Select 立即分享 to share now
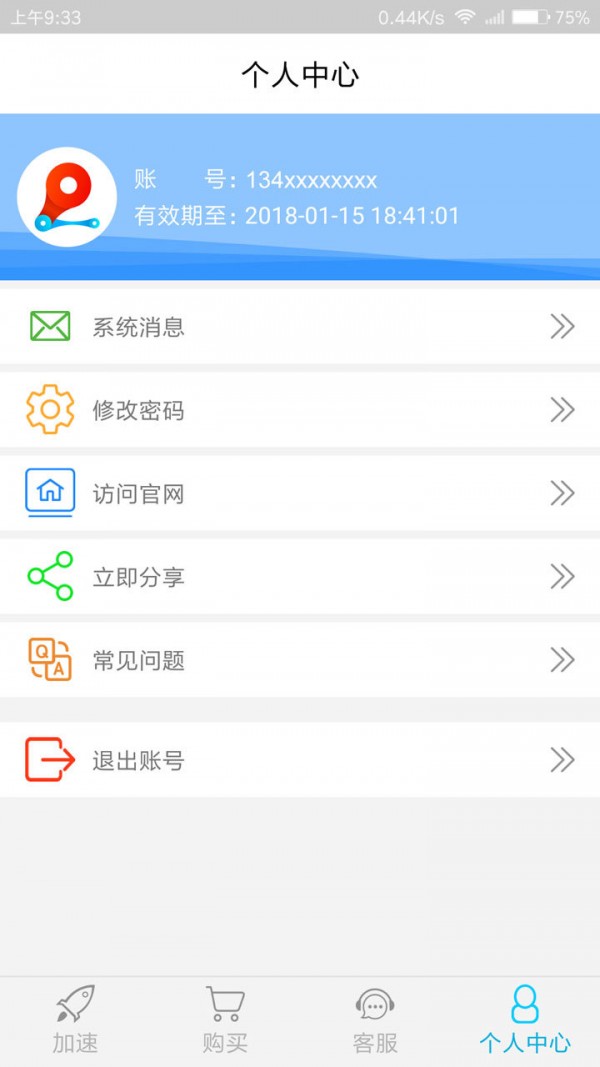 [x=300, y=577]
